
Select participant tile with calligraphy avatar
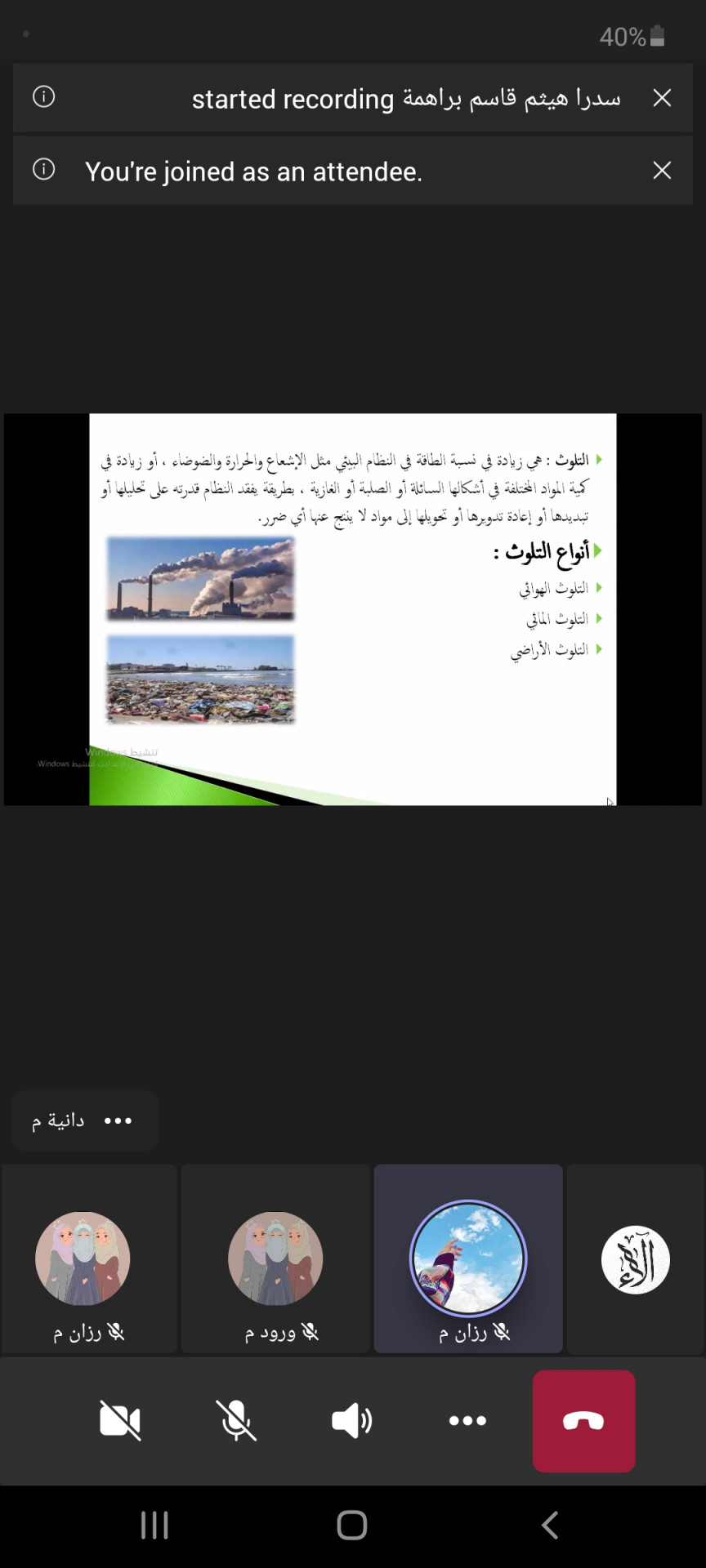coord(636,1258)
